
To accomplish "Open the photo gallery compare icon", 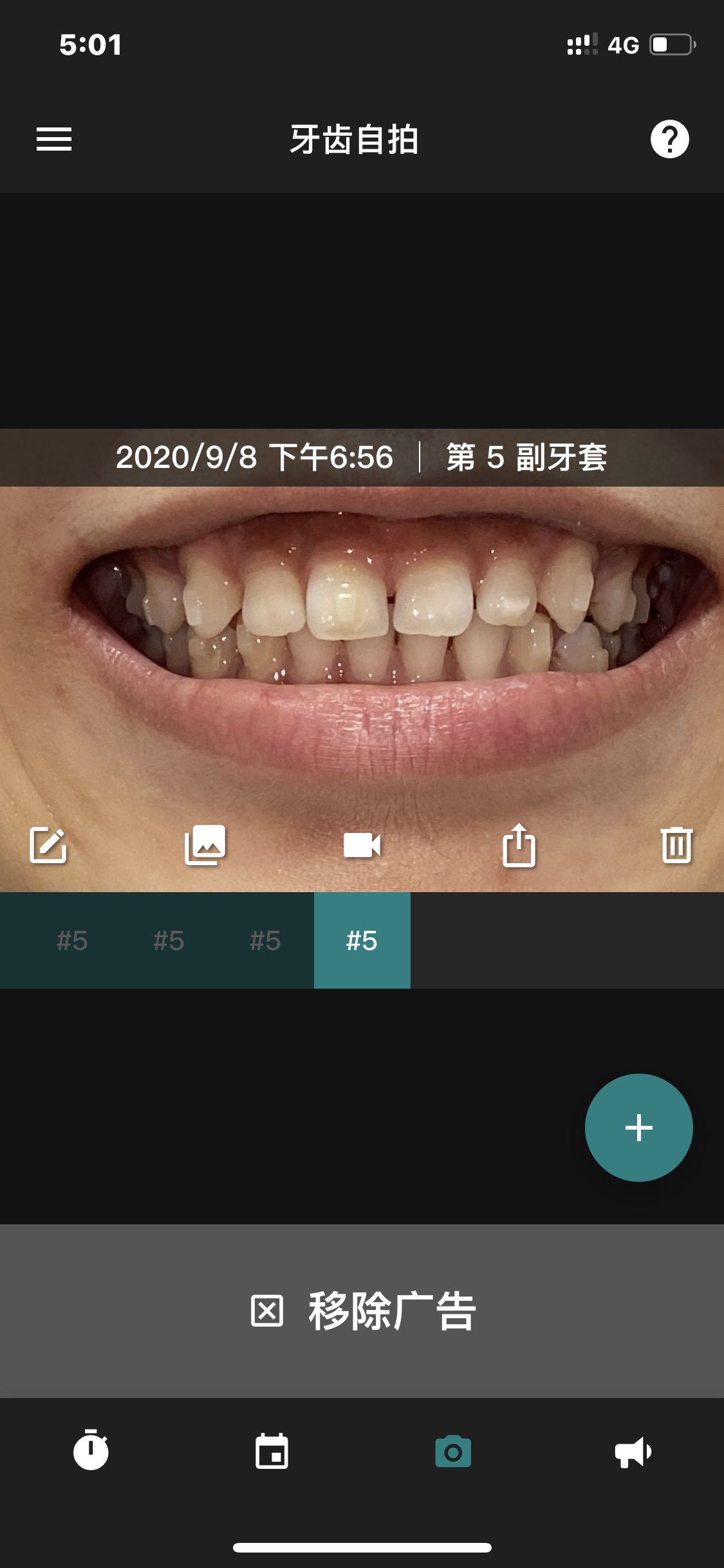I will coord(205,845).
